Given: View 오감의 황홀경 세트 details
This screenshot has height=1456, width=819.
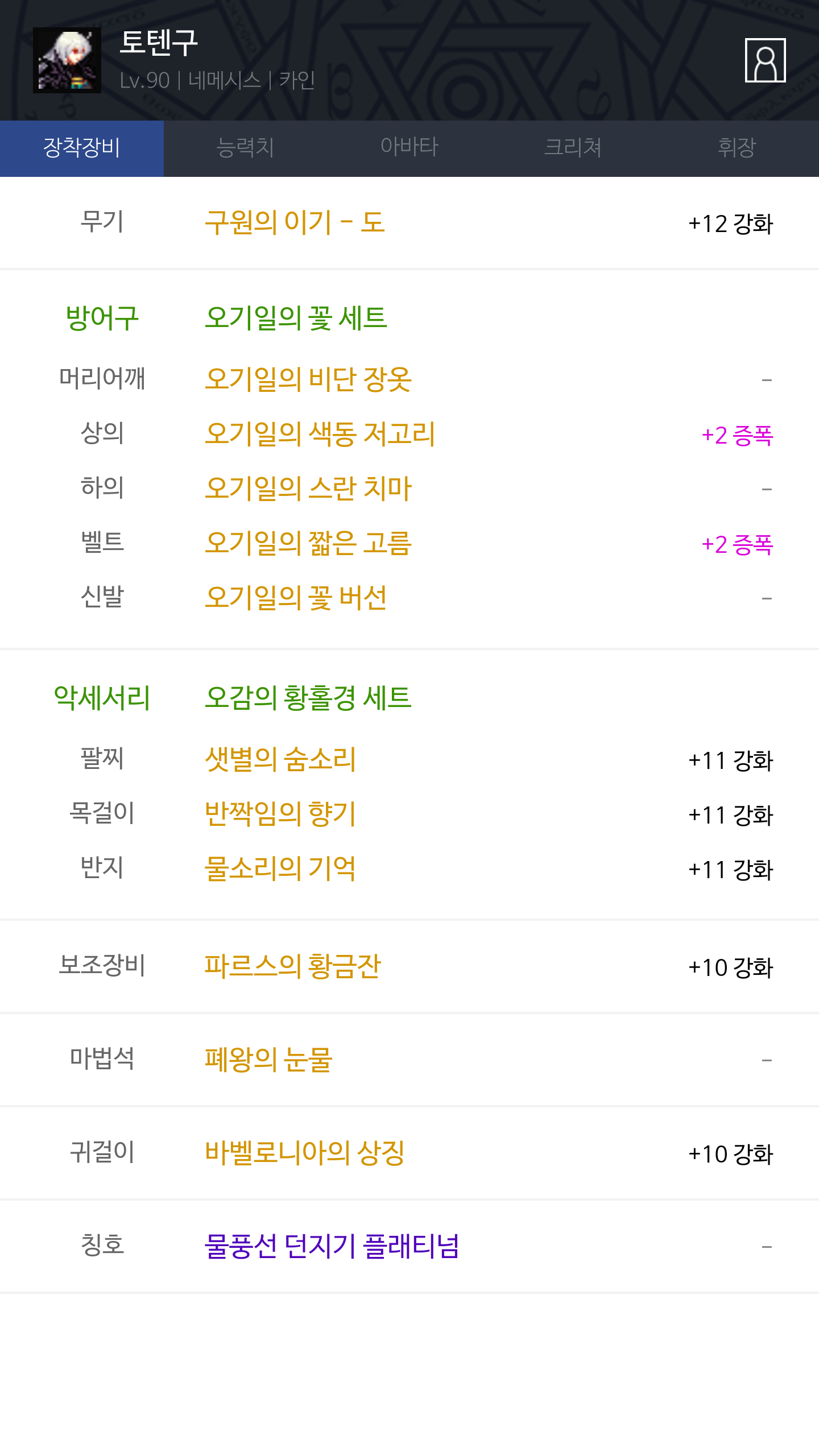Looking at the screenshot, I should [x=308, y=697].
